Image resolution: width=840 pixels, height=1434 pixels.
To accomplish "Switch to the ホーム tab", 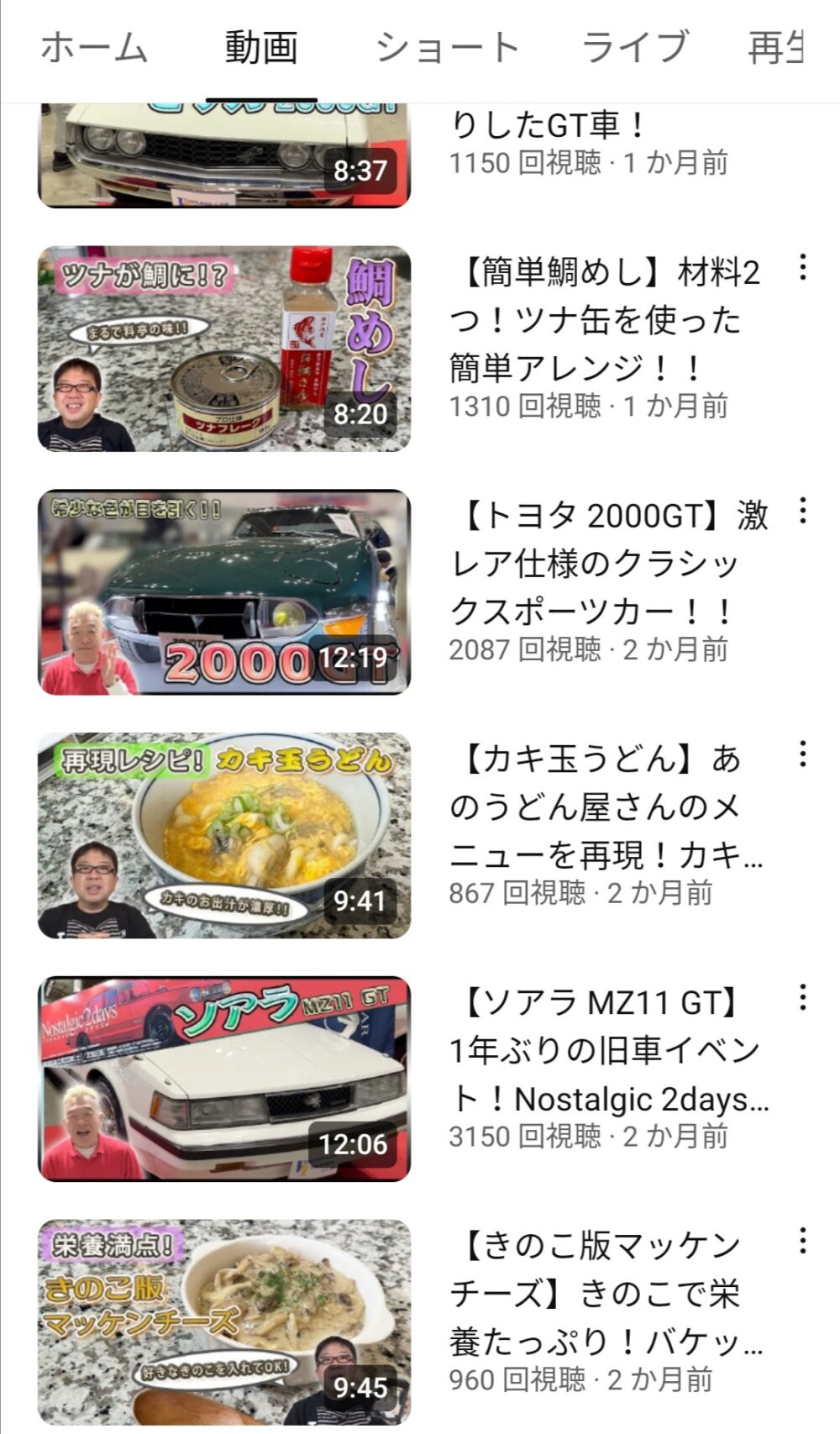I will (x=94, y=48).
